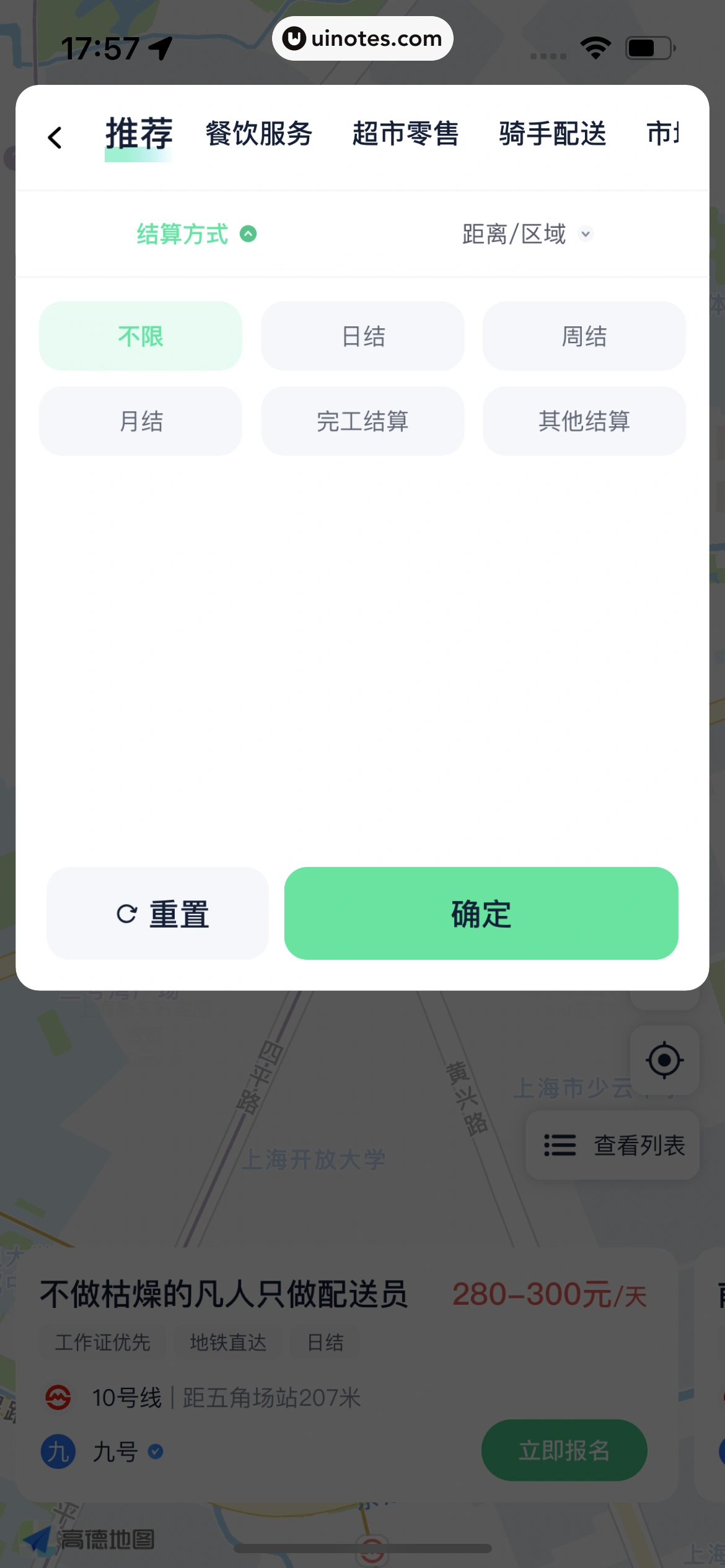The image size is (725, 1568).
Task: Select the 周结 settlement option
Action: [584, 336]
